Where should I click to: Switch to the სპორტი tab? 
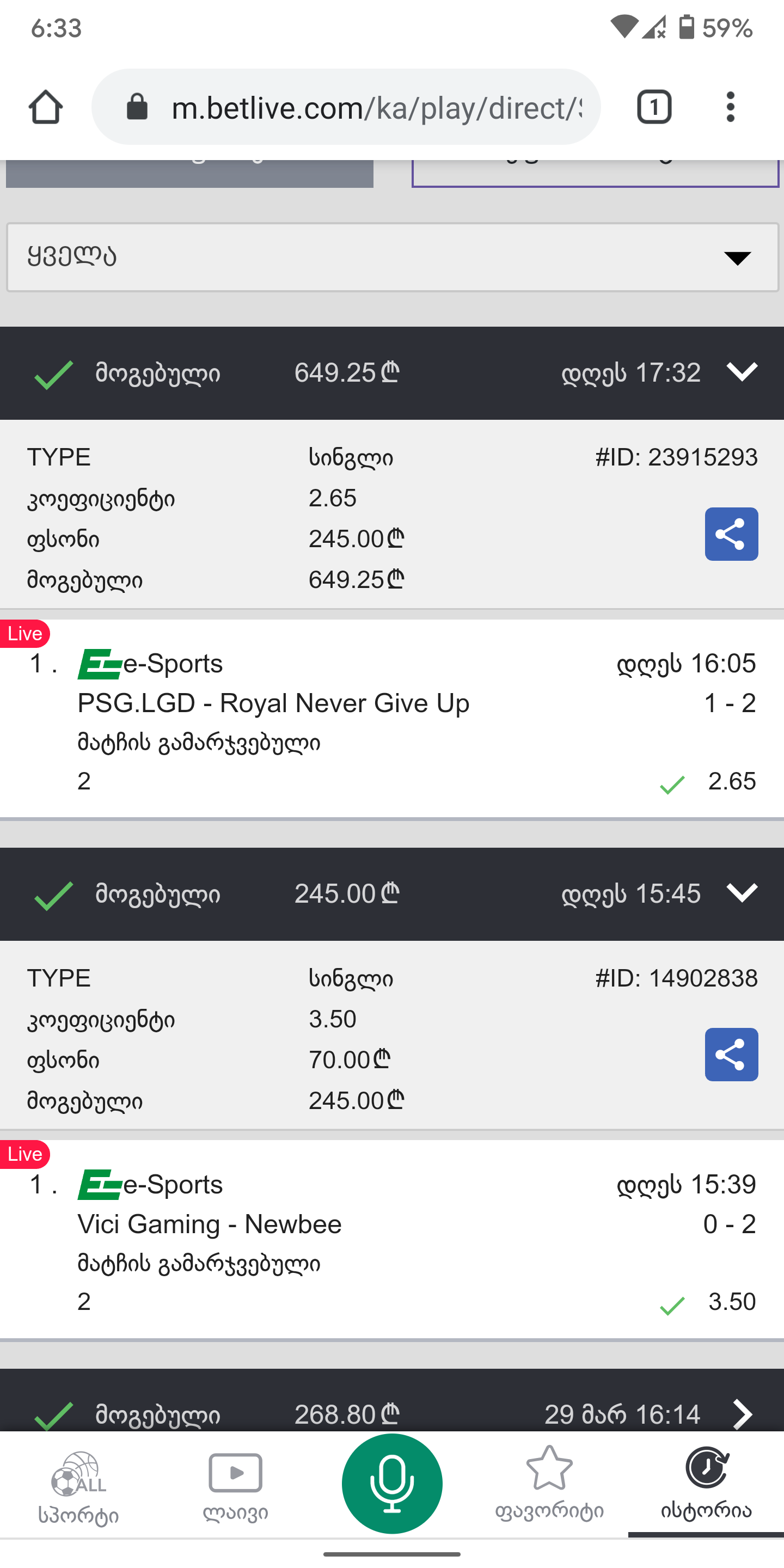click(x=78, y=1487)
